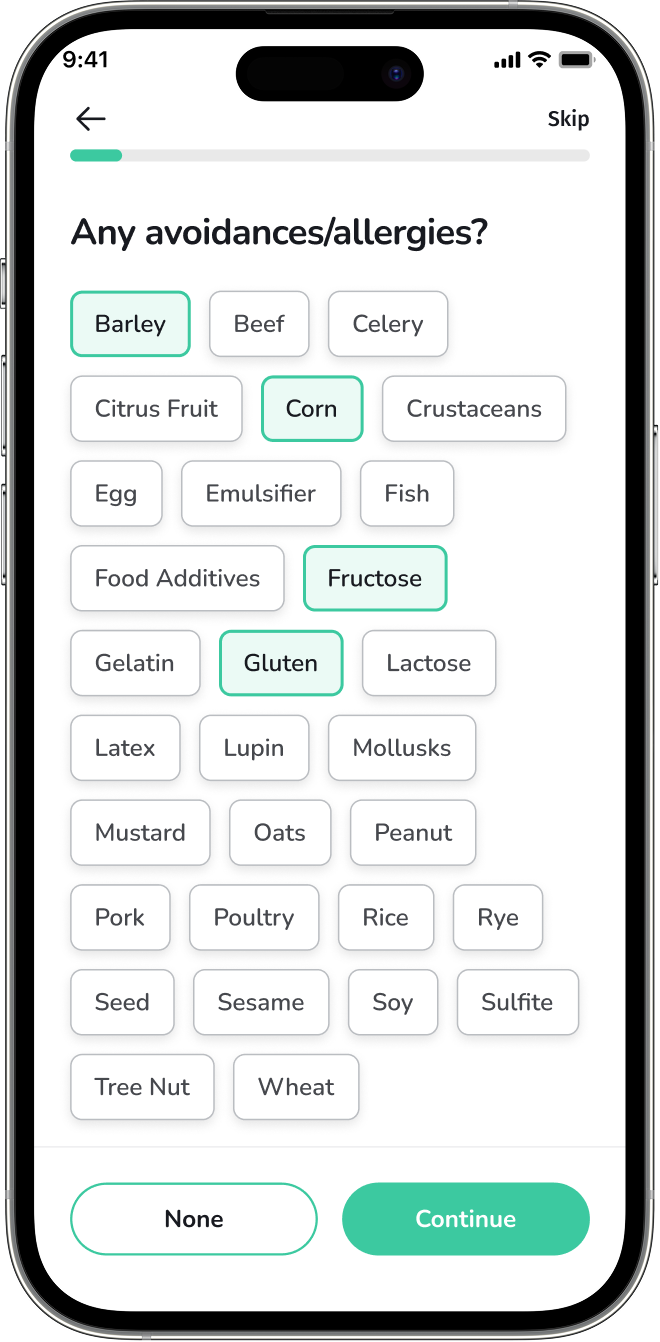This screenshot has width=660, height=1342.
Task: Select the Egg chip
Action: coord(116,494)
